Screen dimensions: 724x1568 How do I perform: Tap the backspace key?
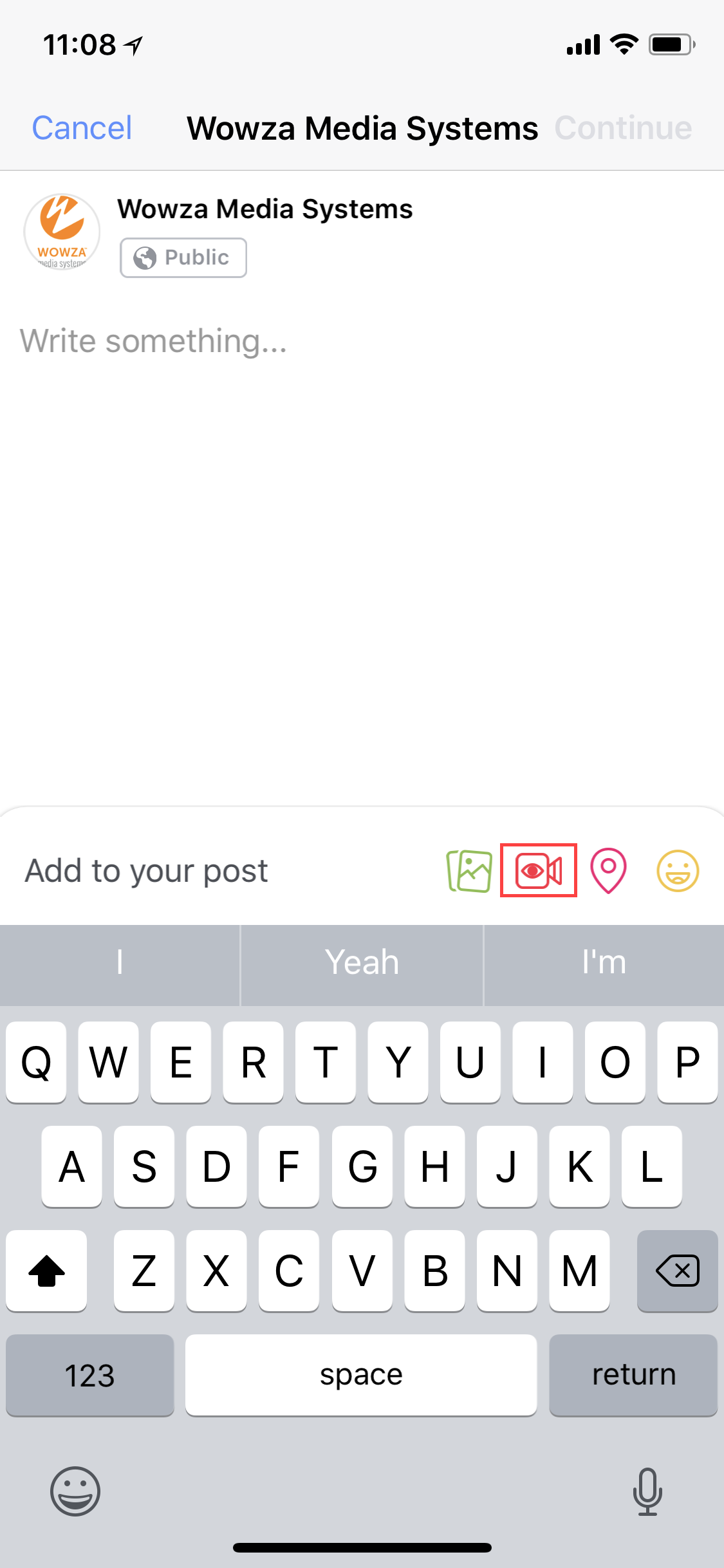[x=677, y=1271]
